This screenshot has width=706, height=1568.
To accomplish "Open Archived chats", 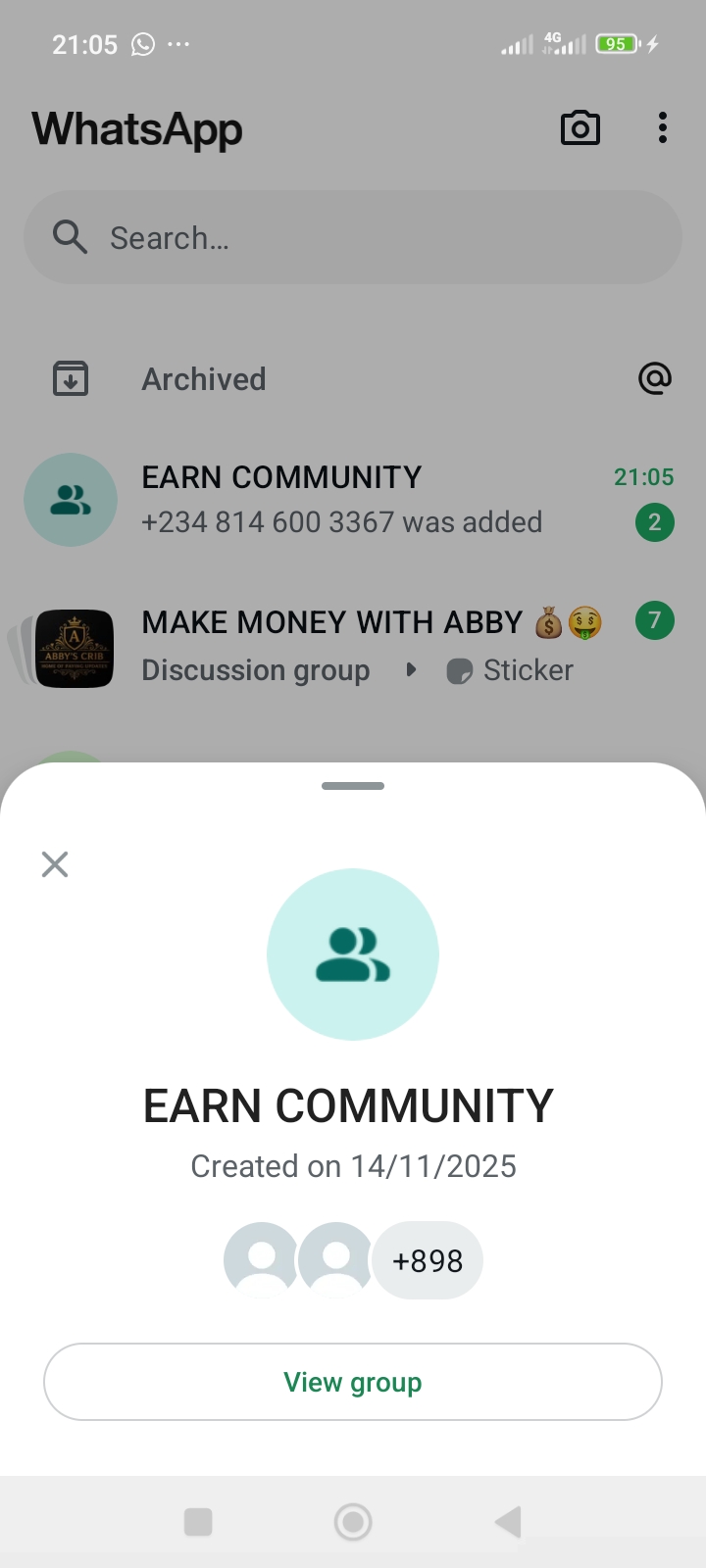I will click(204, 379).
